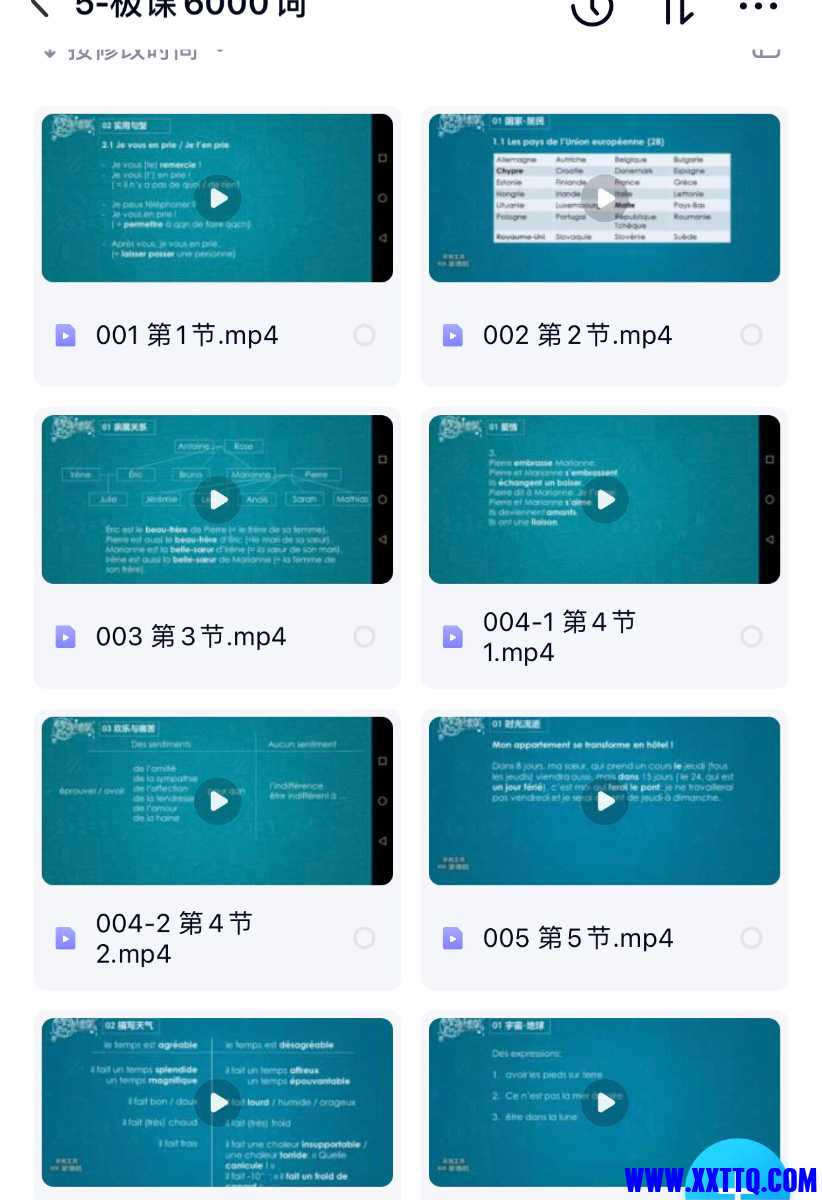Play the video 005 第5节.mp4
This screenshot has height=1200, width=822.
pos(604,800)
